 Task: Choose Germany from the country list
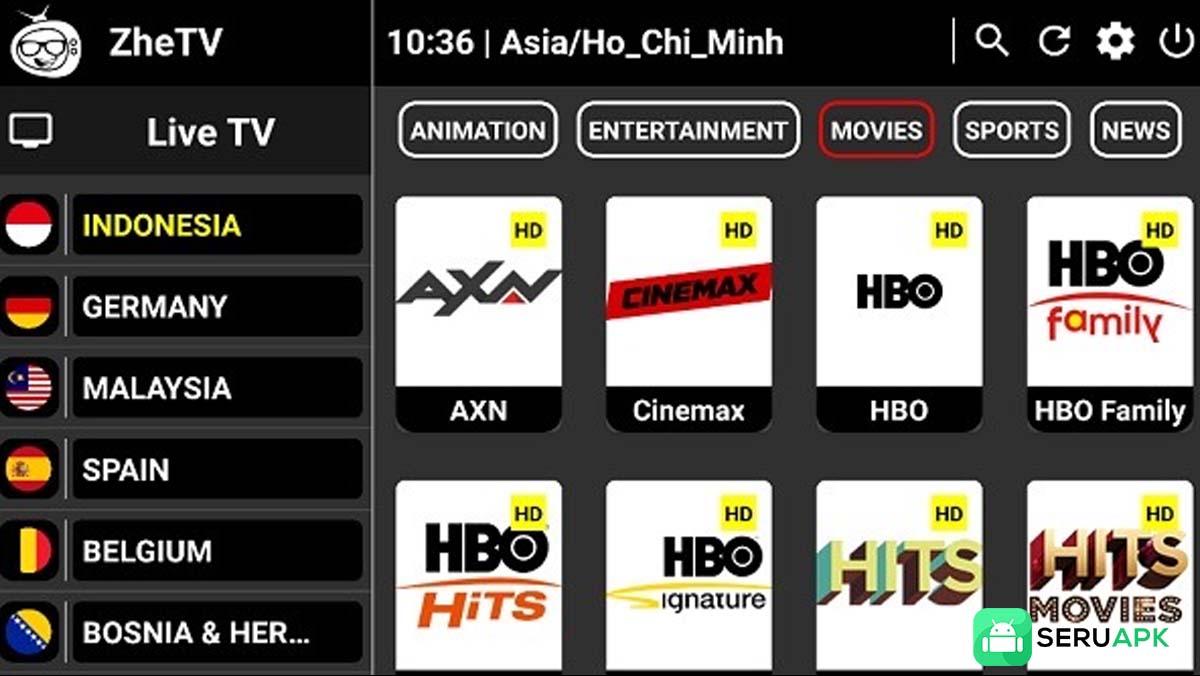(x=215, y=307)
